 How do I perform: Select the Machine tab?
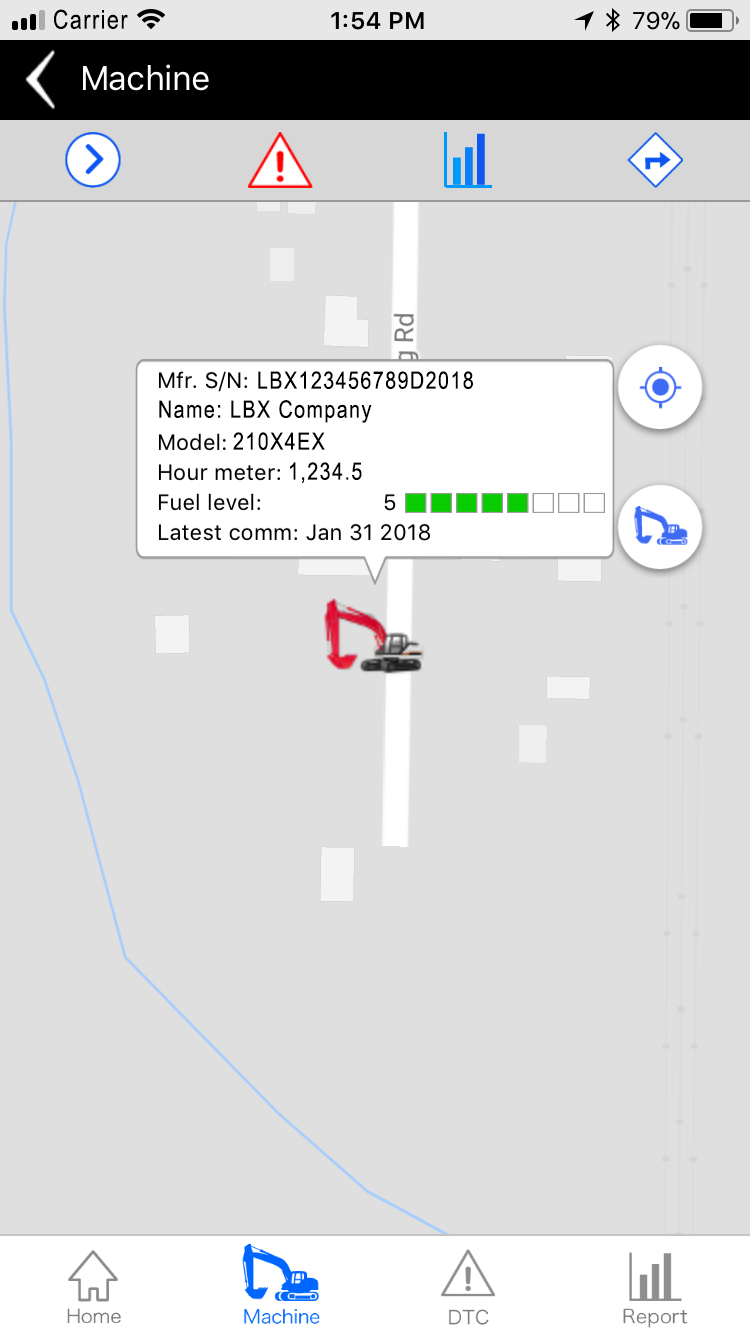pyautogui.click(x=281, y=1288)
